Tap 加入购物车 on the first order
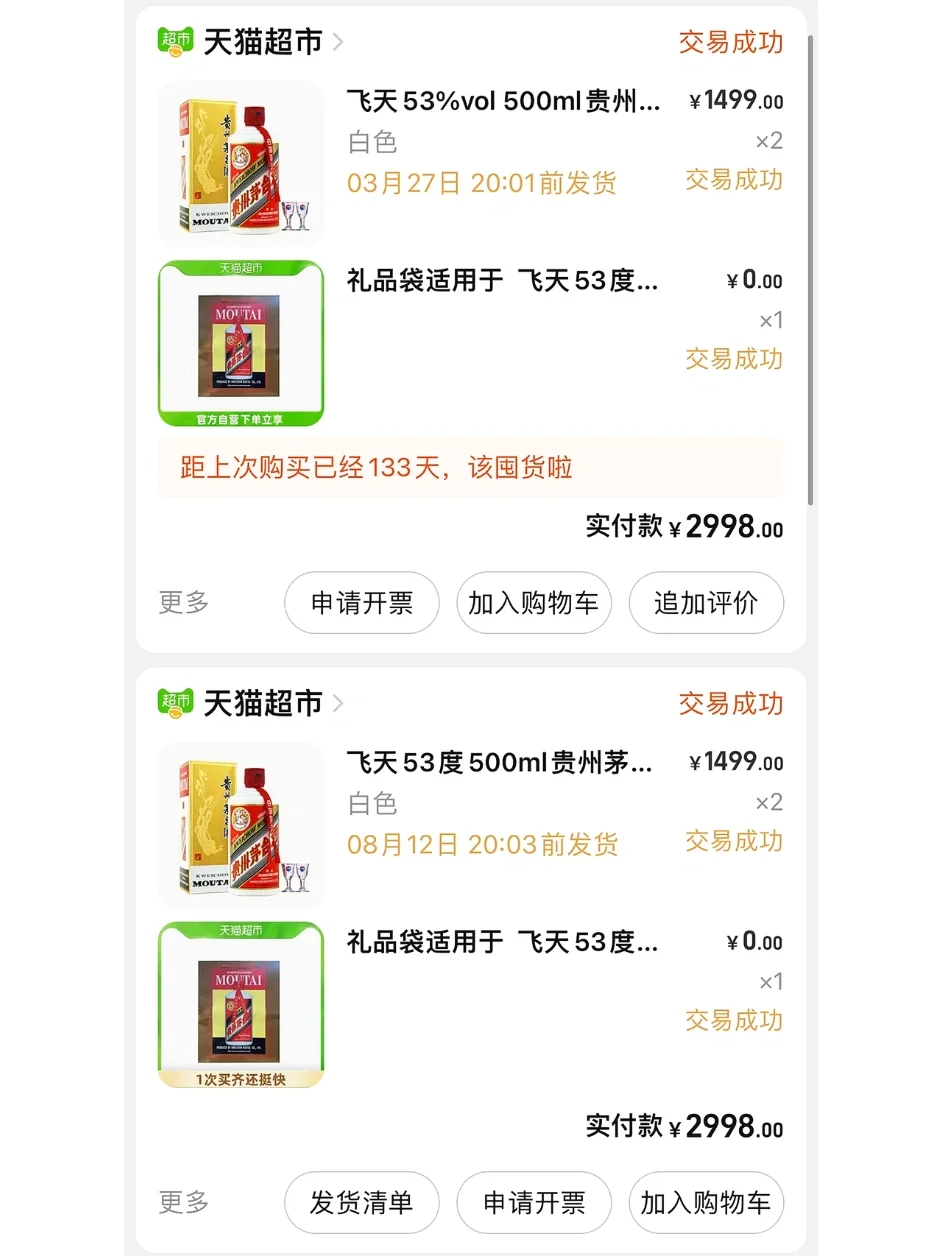The image size is (942, 1256). [x=533, y=603]
